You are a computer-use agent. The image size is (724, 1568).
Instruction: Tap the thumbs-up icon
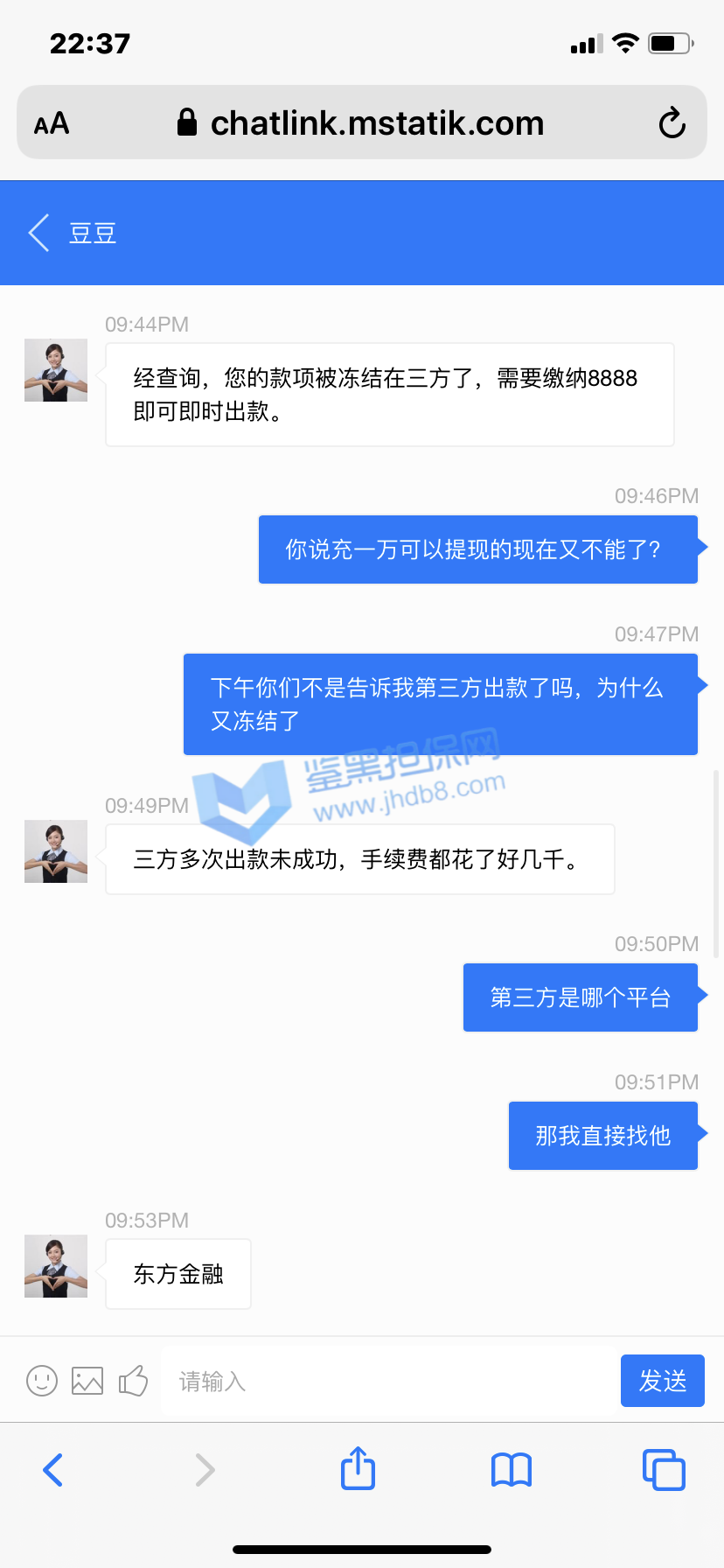pos(133,1381)
